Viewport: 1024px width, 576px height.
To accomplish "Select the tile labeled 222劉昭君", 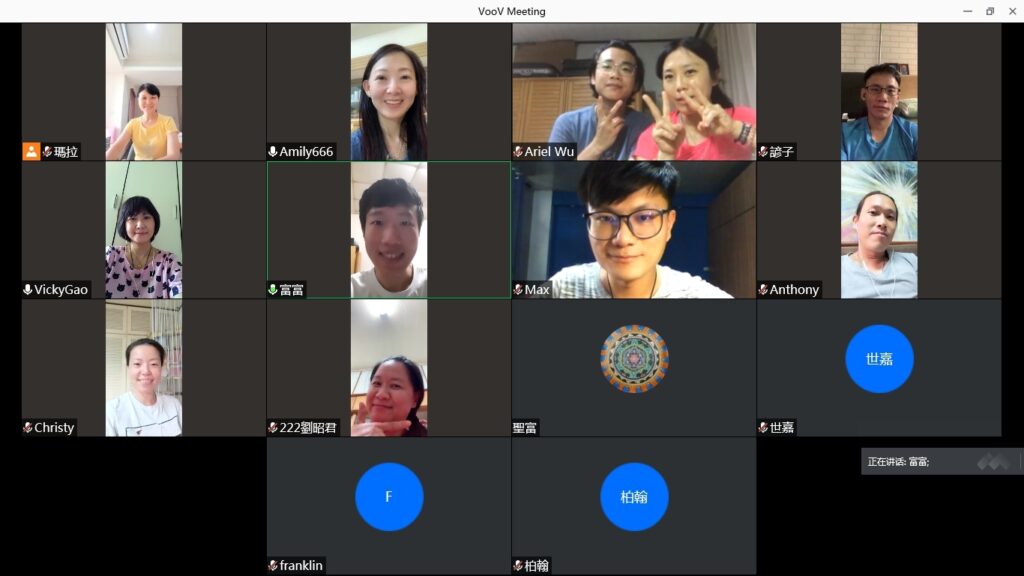I will pos(389,368).
